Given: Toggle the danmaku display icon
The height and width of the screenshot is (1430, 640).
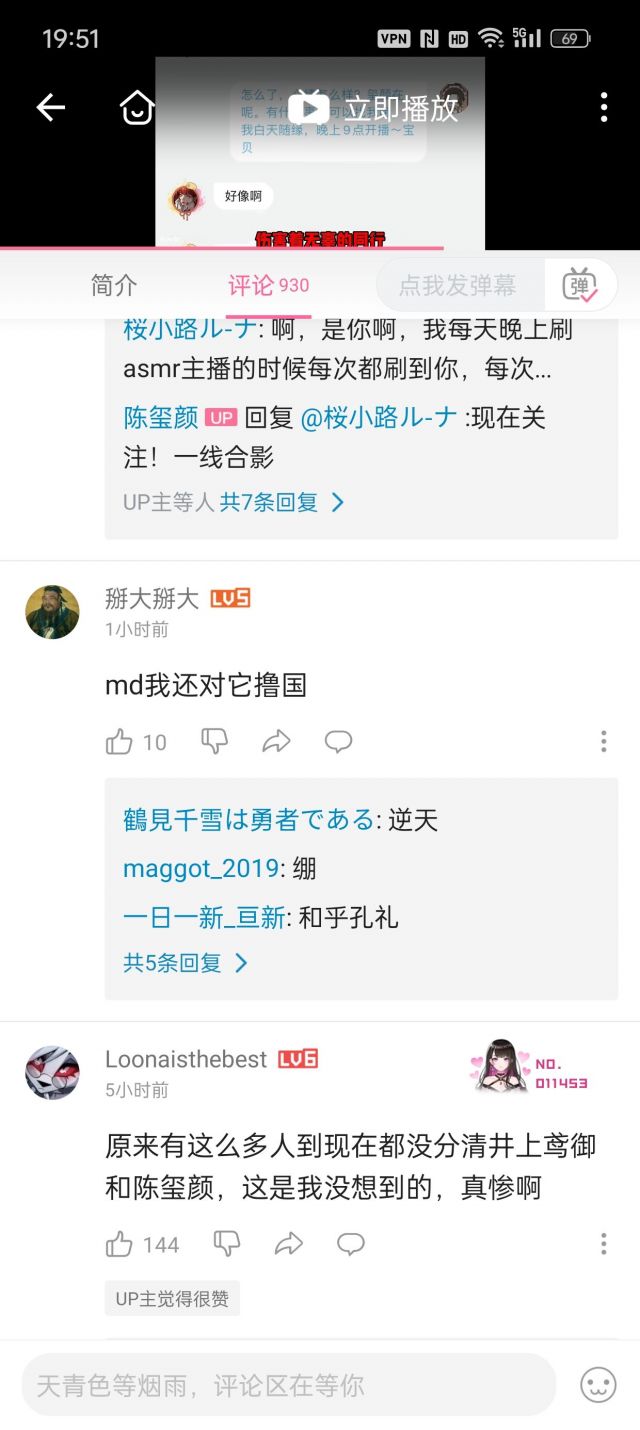Looking at the screenshot, I should pyautogui.click(x=579, y=285).
